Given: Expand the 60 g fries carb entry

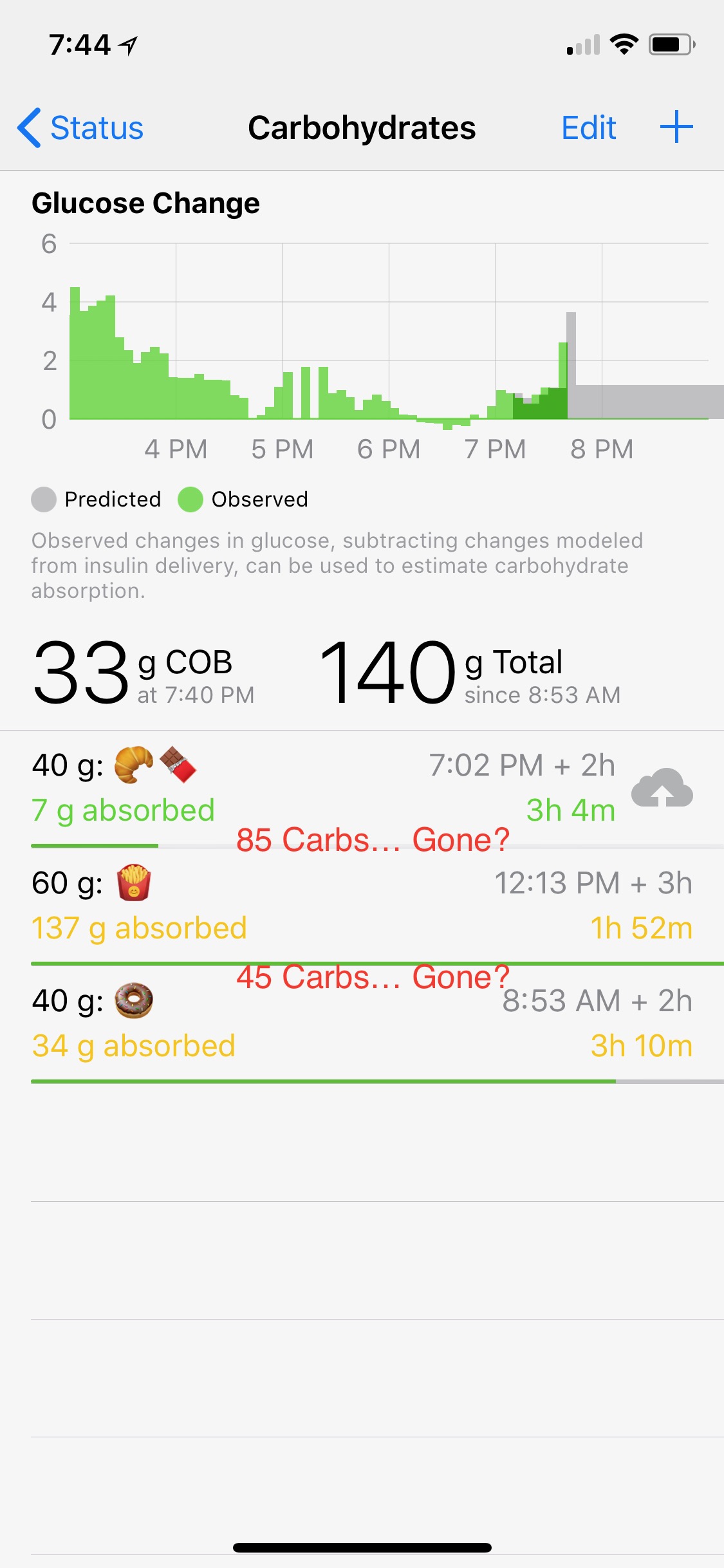Looking at the screenshot, I should click(x=360, y=901).
